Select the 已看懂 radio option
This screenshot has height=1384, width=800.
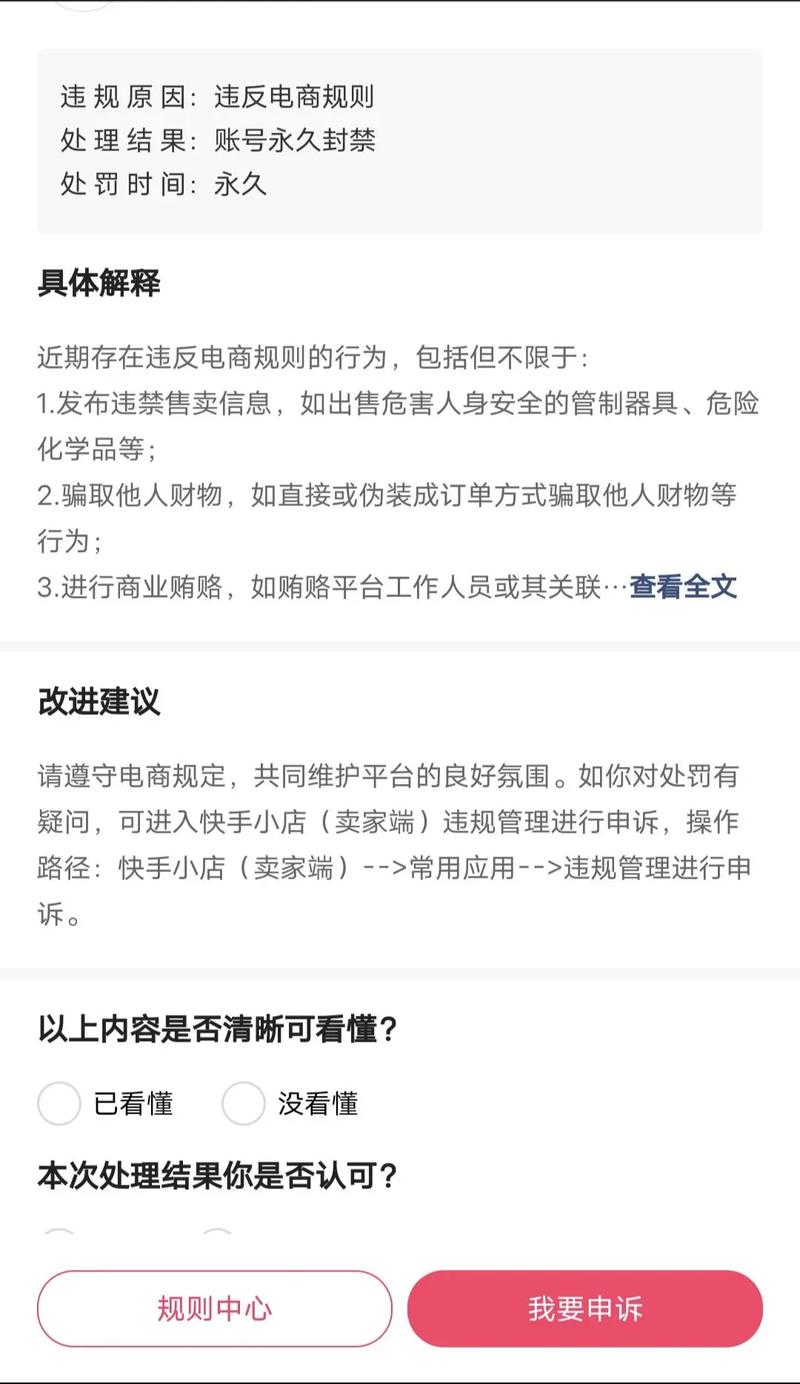(60, 1104)
